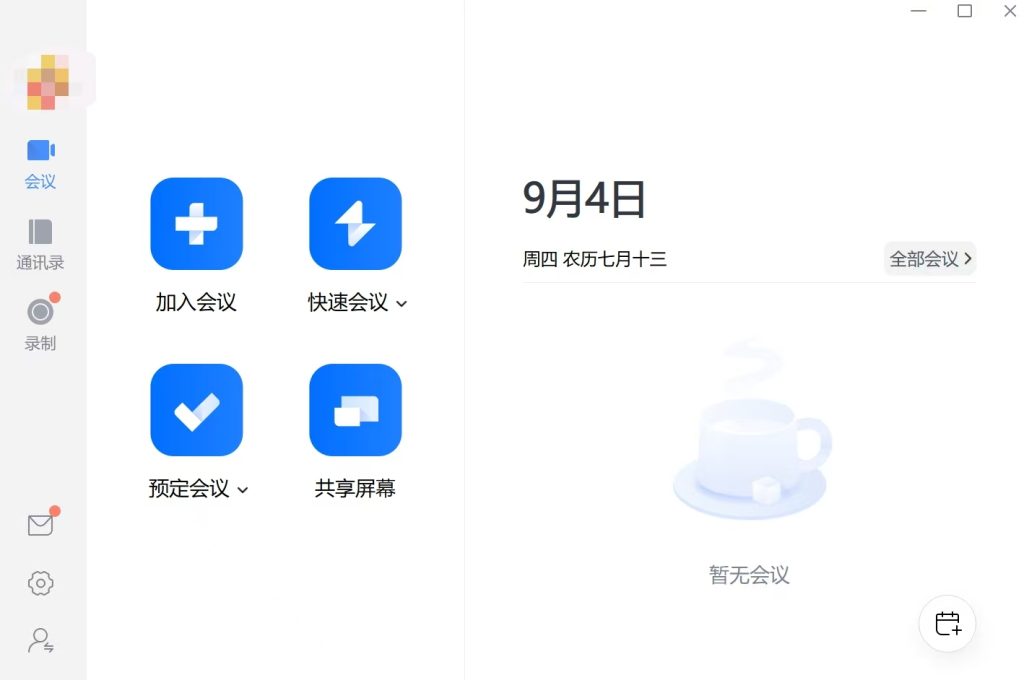The image size is (1024, 680).
Task: Close the window
Action: [1010, 11]
